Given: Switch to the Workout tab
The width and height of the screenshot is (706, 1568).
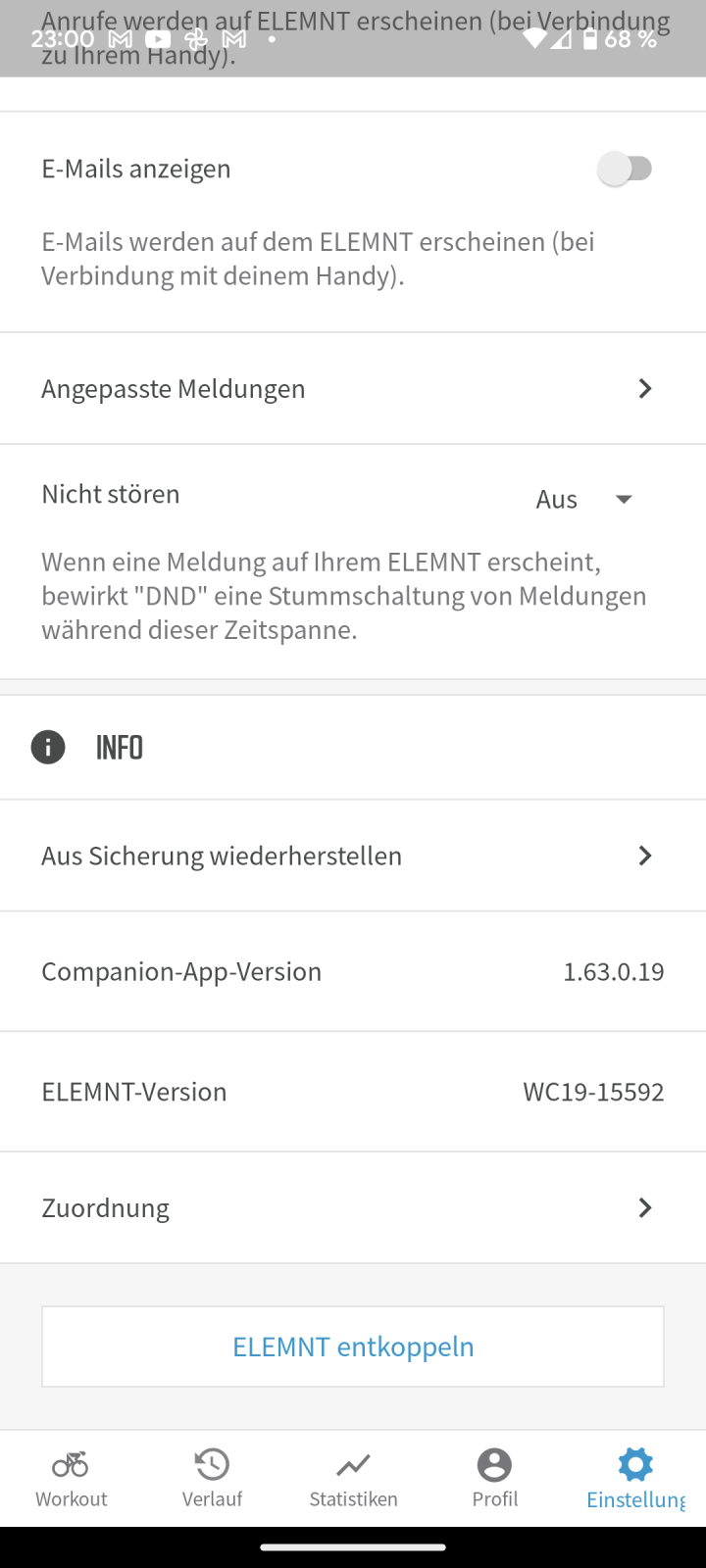Looking at the screenshot, I should (x=71, y=1478).
